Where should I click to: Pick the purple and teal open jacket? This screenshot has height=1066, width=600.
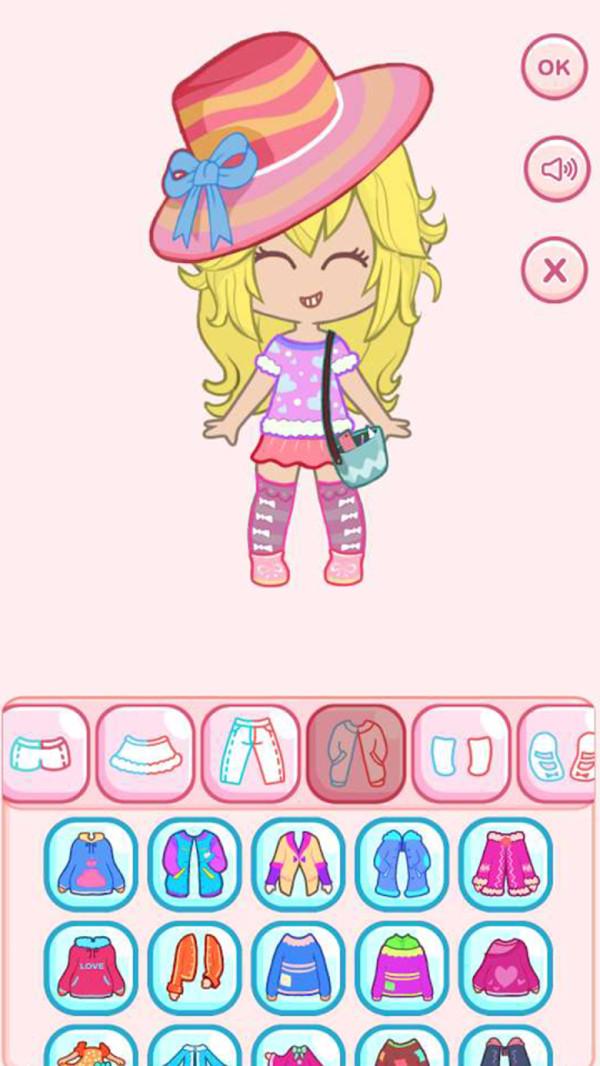pyautogui.click(x=195, y=864)
